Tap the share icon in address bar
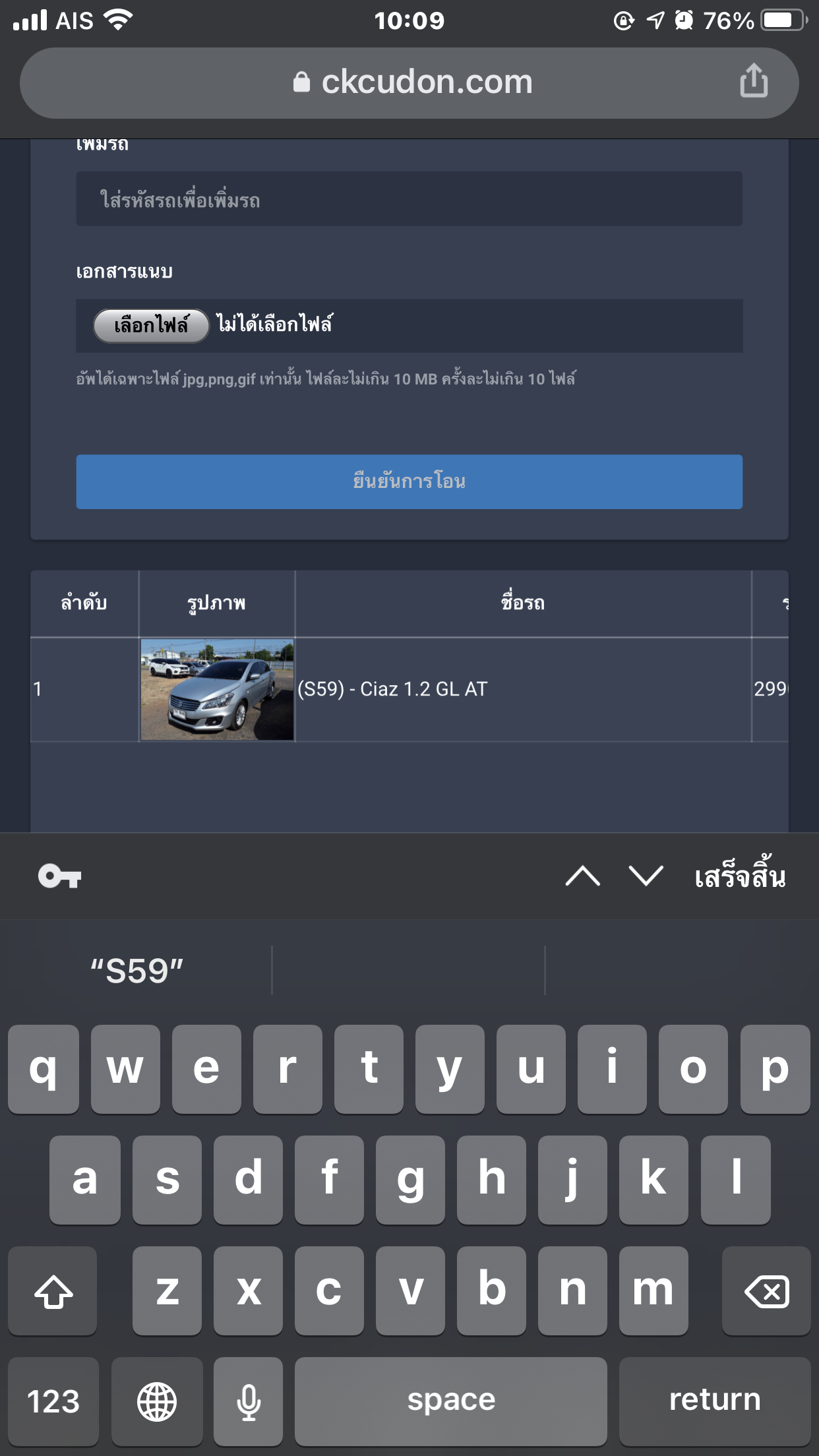819x1456 pixels. [754, 80]
